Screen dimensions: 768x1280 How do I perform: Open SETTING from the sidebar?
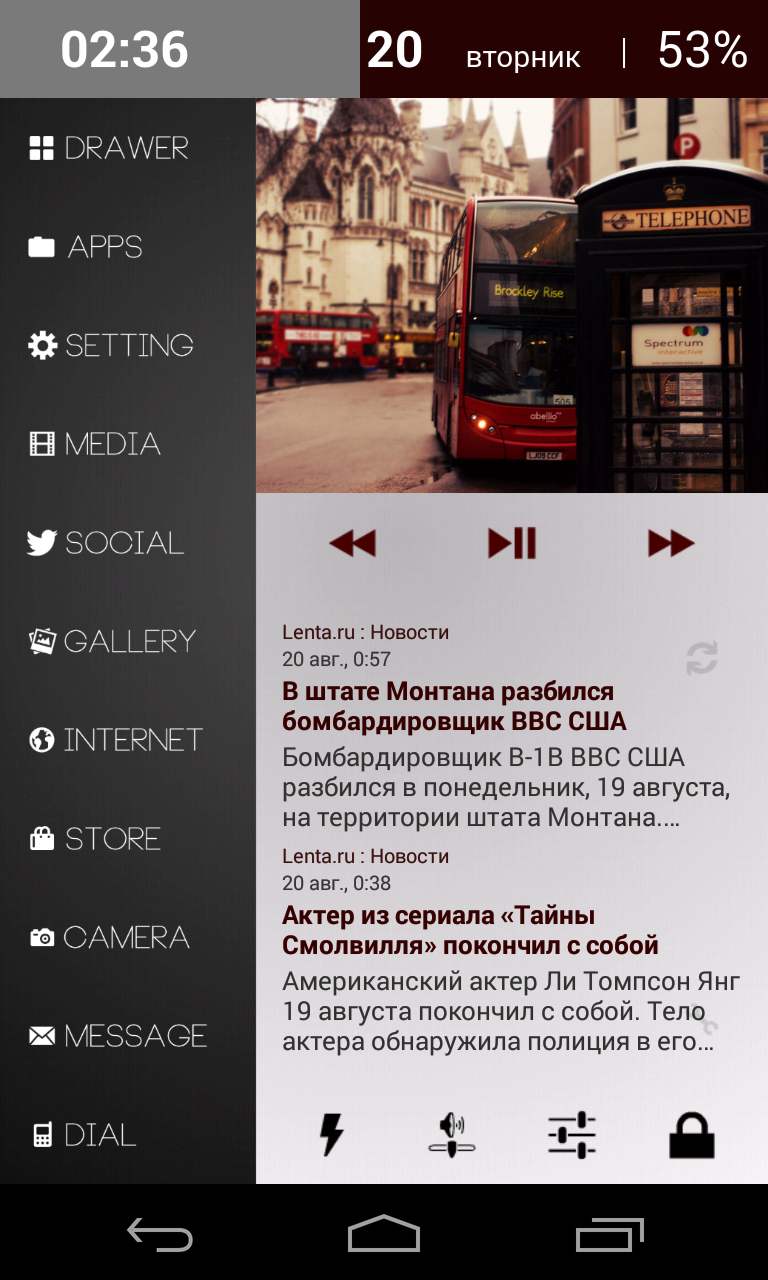[x=111, y=346]
